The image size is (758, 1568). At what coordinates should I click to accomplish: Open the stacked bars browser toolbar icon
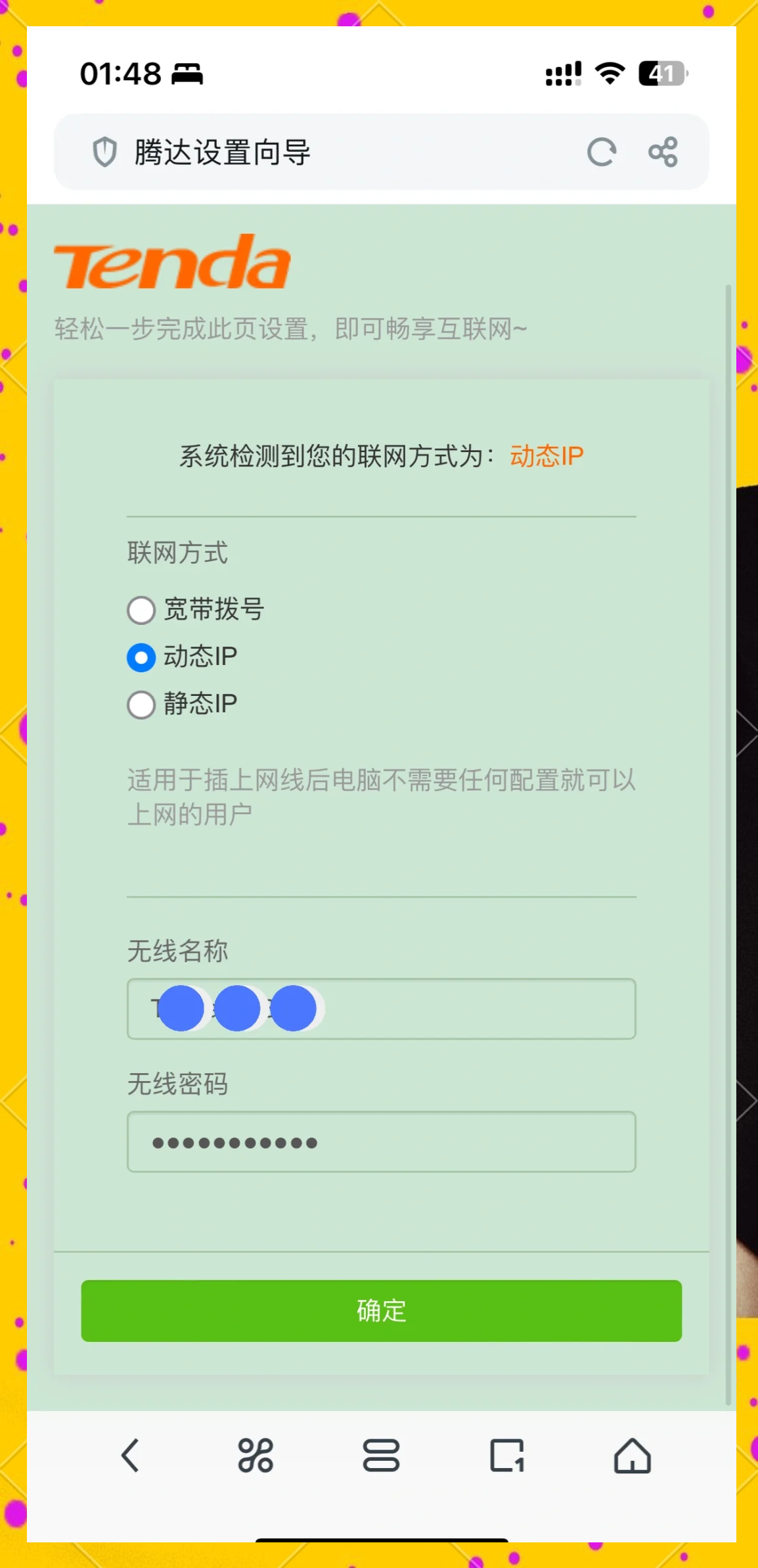[381, 1456]
